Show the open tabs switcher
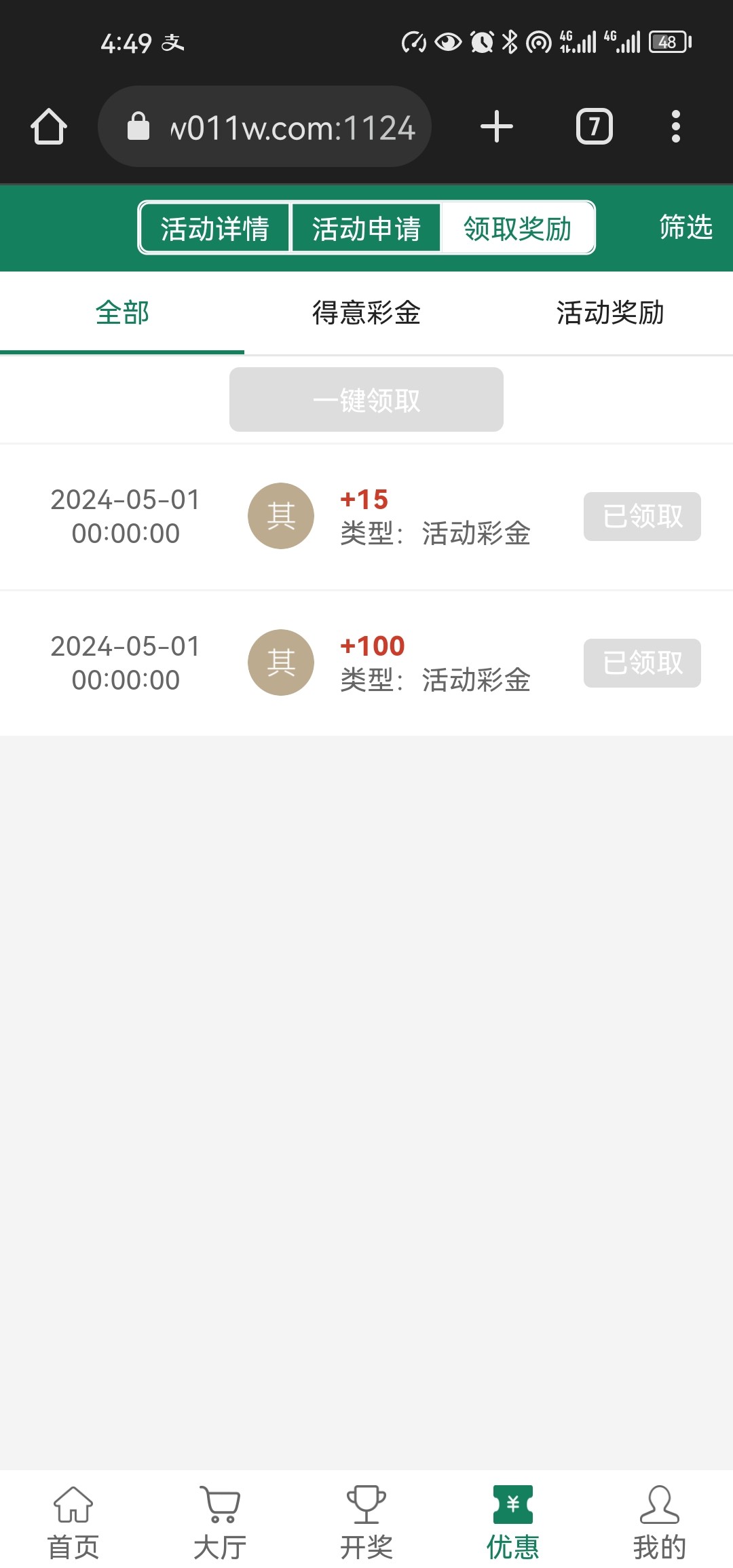This screenshot has width=733, height=1568. pos(594,127)
